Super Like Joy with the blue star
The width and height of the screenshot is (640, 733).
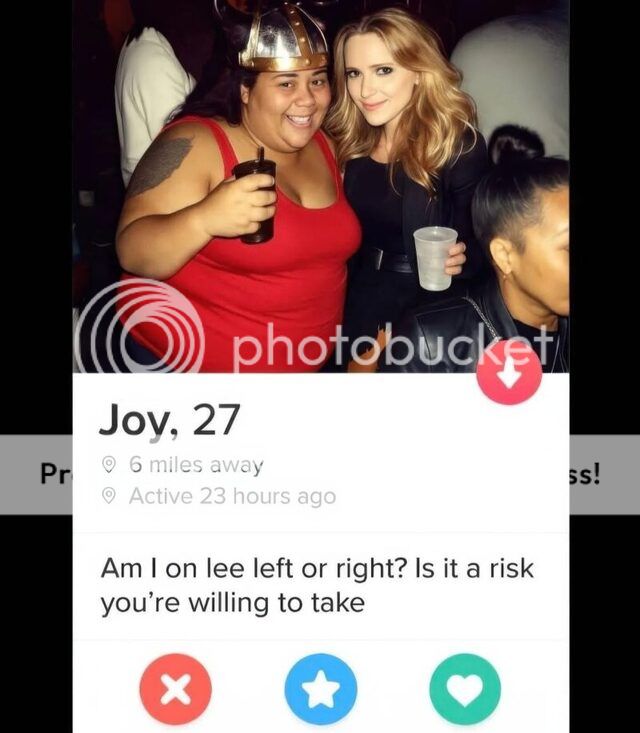(320, 689)
